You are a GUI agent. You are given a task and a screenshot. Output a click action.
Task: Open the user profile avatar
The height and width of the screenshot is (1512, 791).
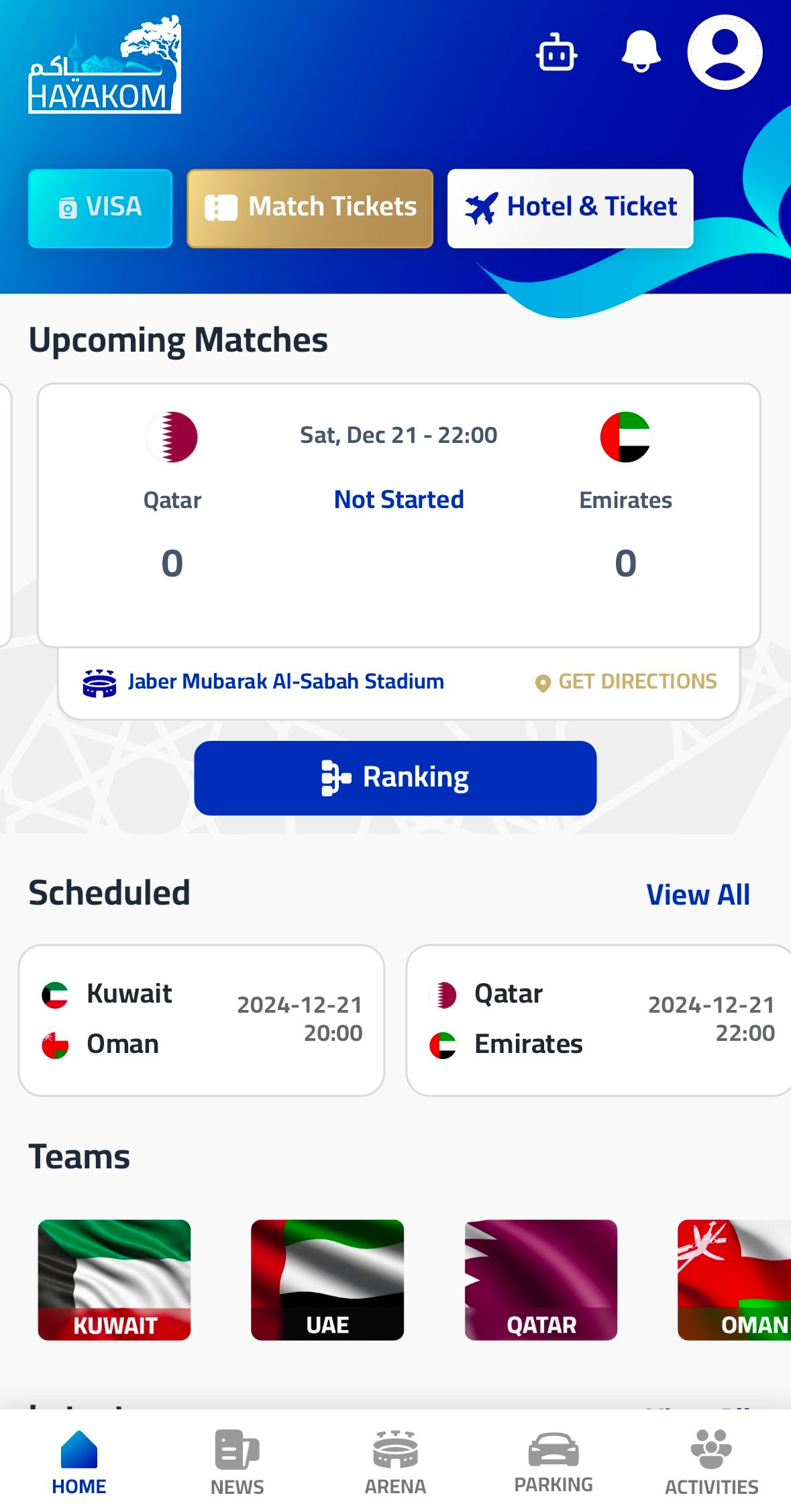725,52
